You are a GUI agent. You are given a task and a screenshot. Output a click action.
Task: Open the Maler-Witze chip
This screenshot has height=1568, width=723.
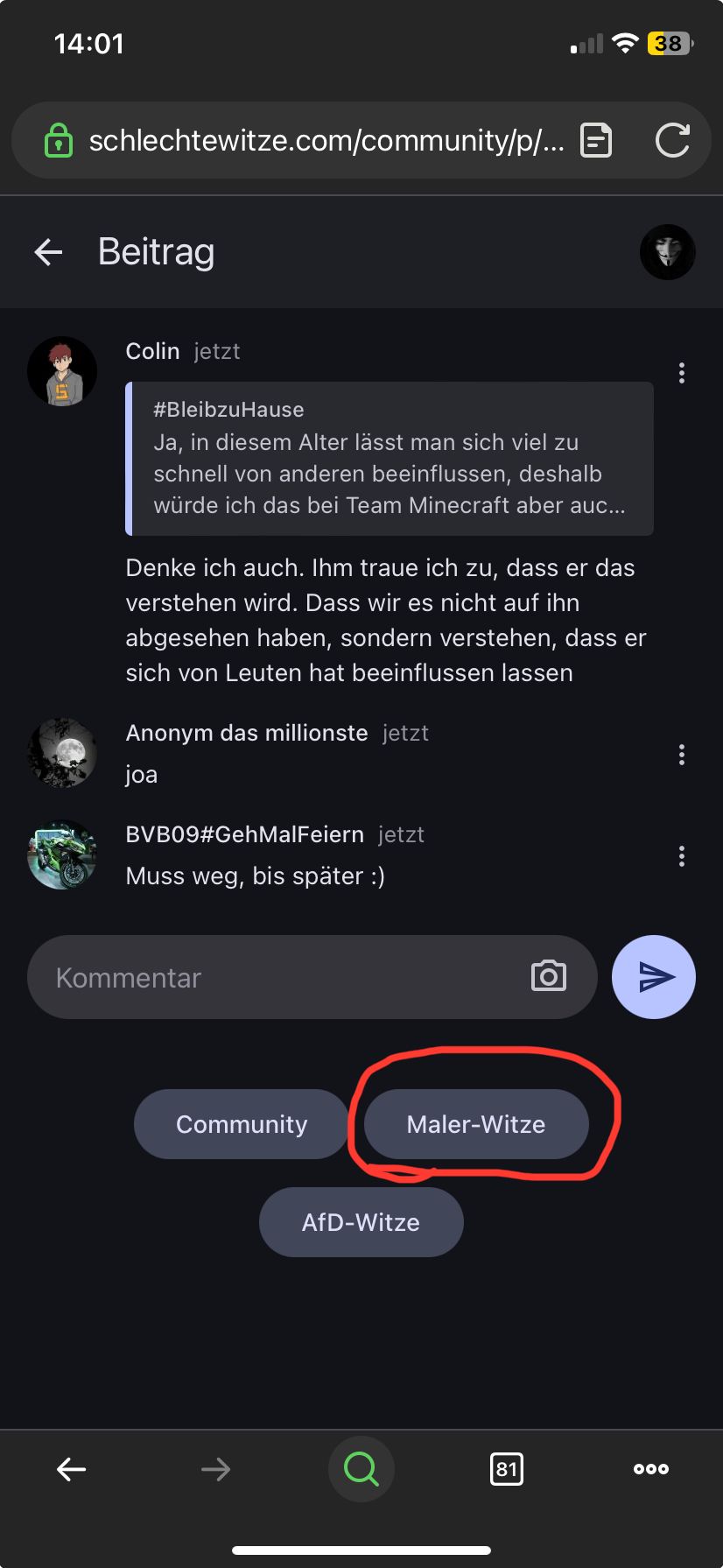(476, 1124)
